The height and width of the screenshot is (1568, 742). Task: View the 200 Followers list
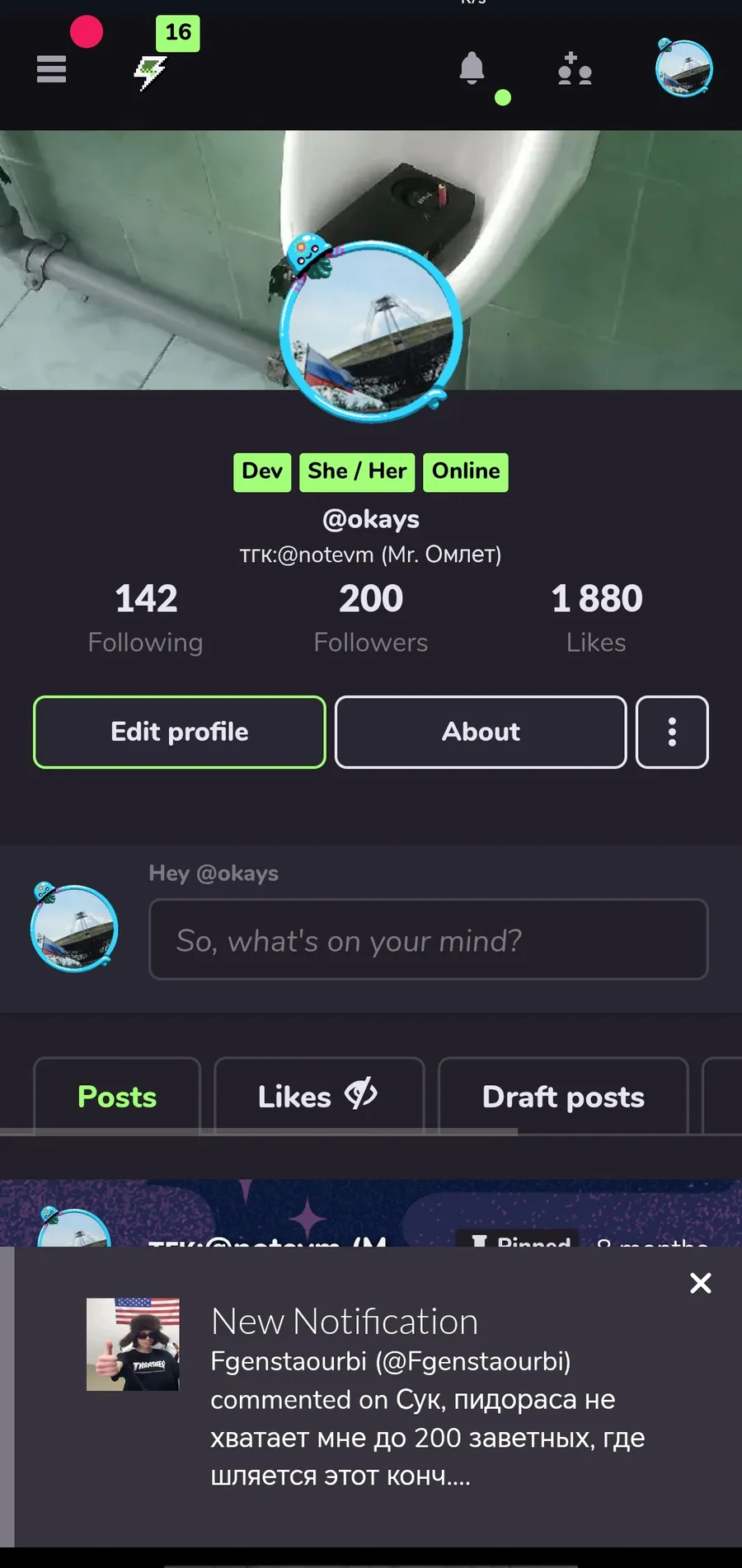click(371, 618)
